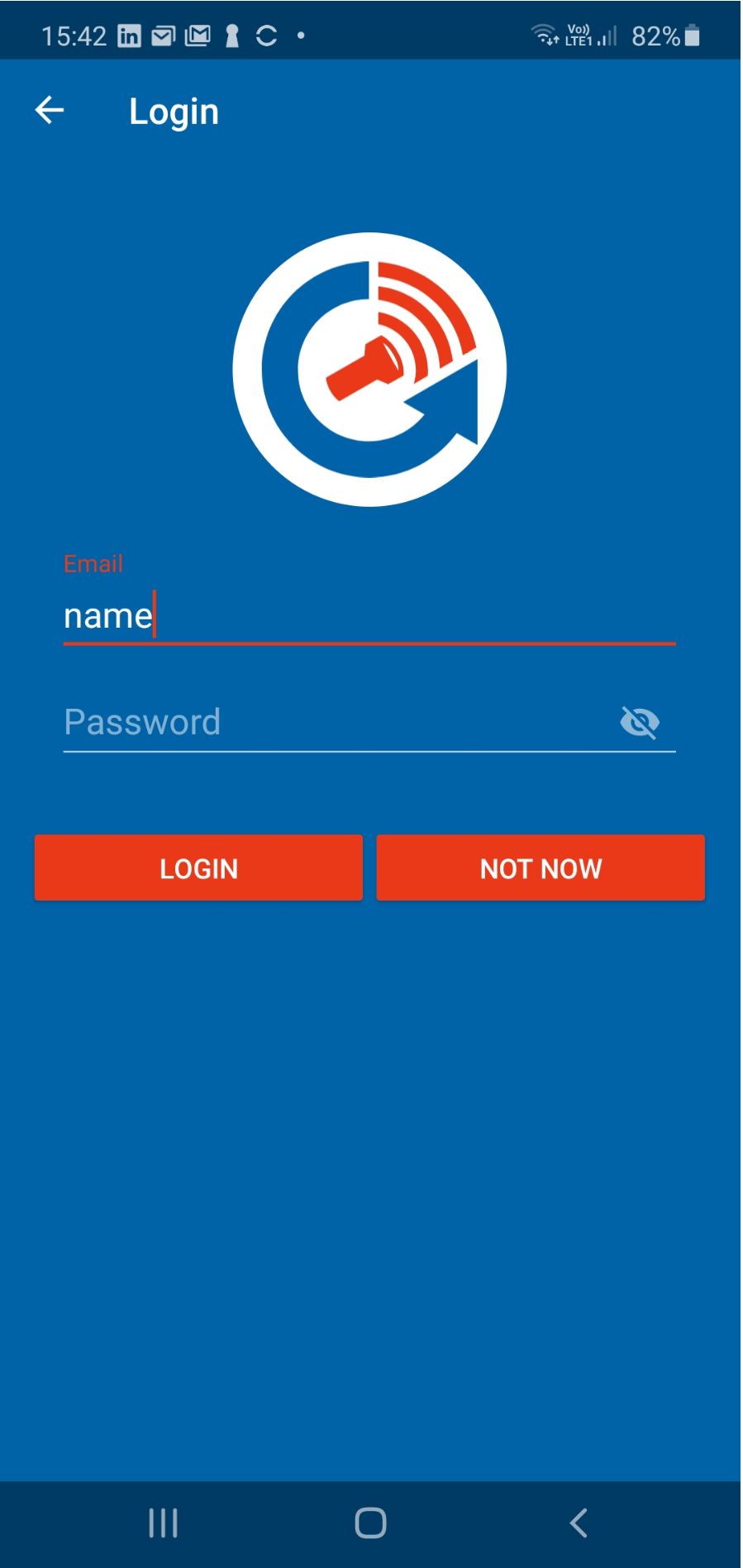This screenshot has height=1568, width=743.
Task: Choose NOT NOW to skip login
Action: 541,868
